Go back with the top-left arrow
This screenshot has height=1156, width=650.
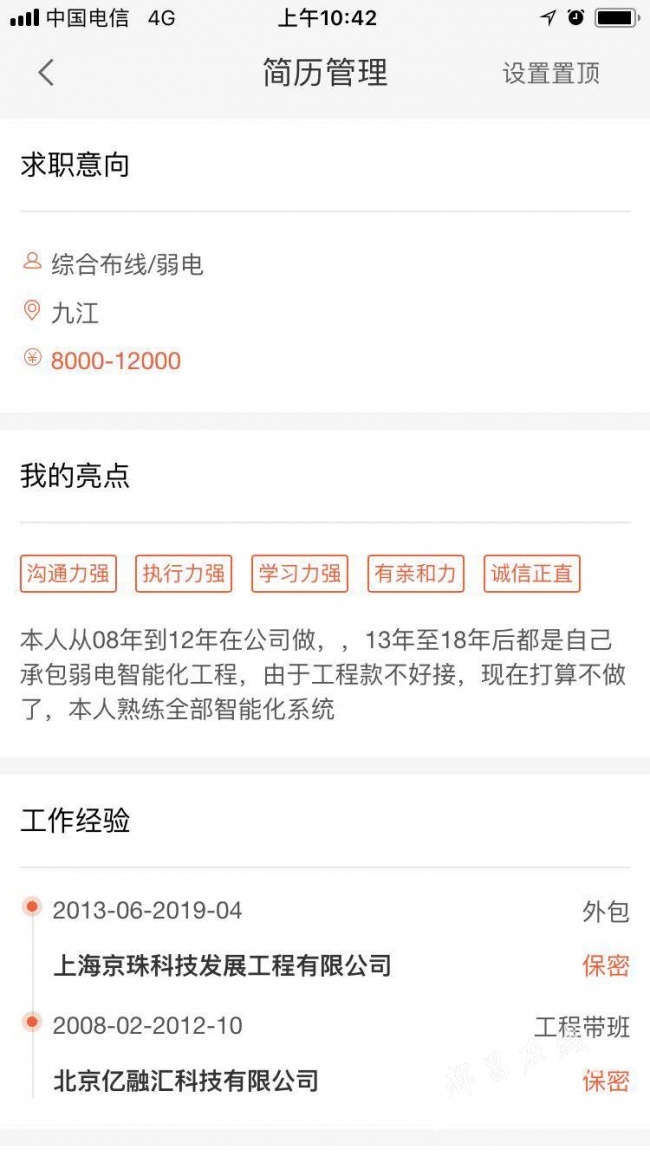coord(46,73)
